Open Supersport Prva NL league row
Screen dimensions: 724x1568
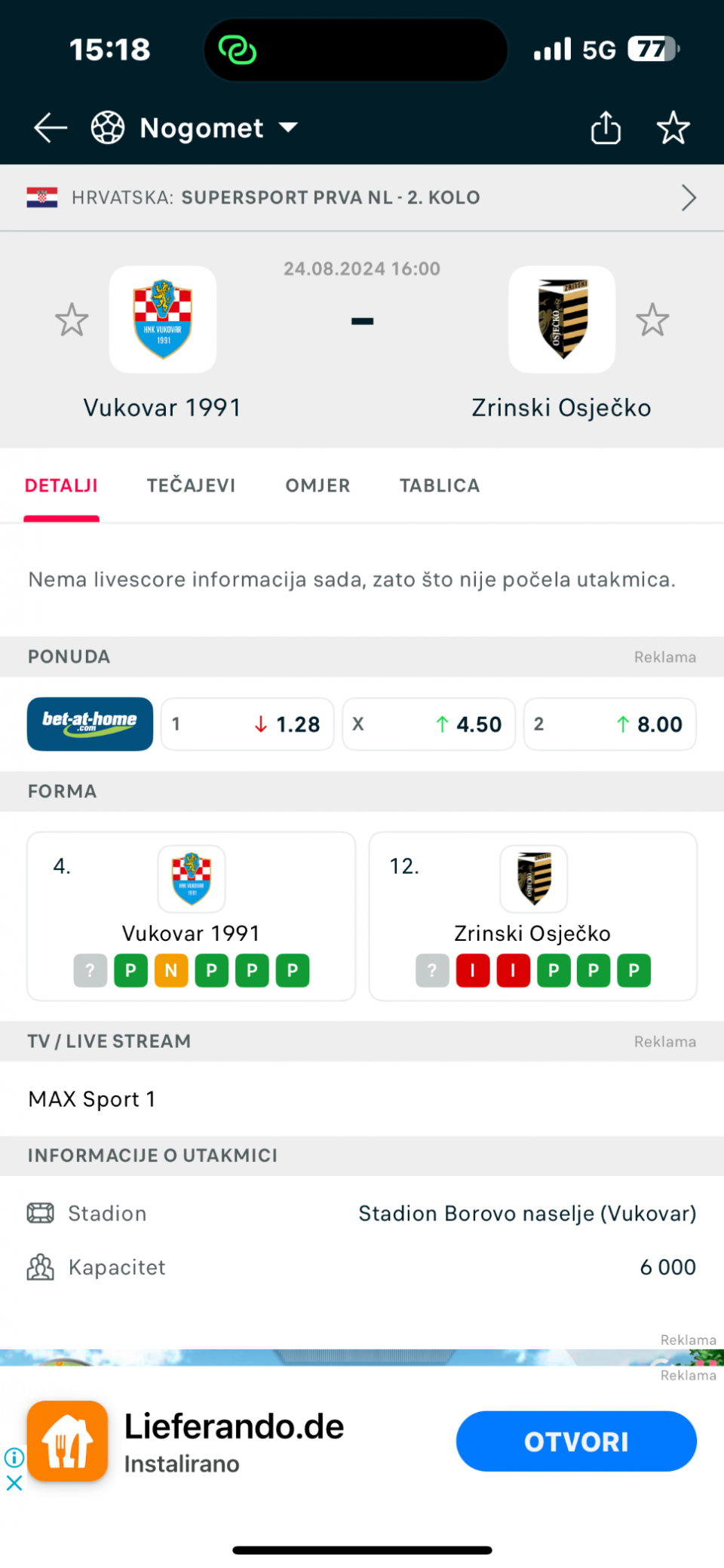point(362,198)
